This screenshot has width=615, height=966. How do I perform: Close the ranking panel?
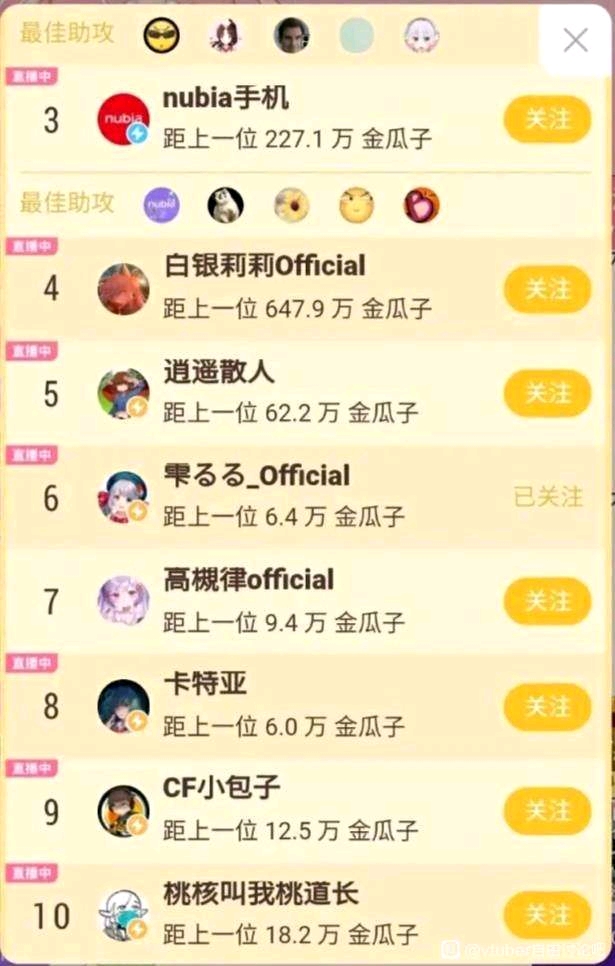point(575,41)
